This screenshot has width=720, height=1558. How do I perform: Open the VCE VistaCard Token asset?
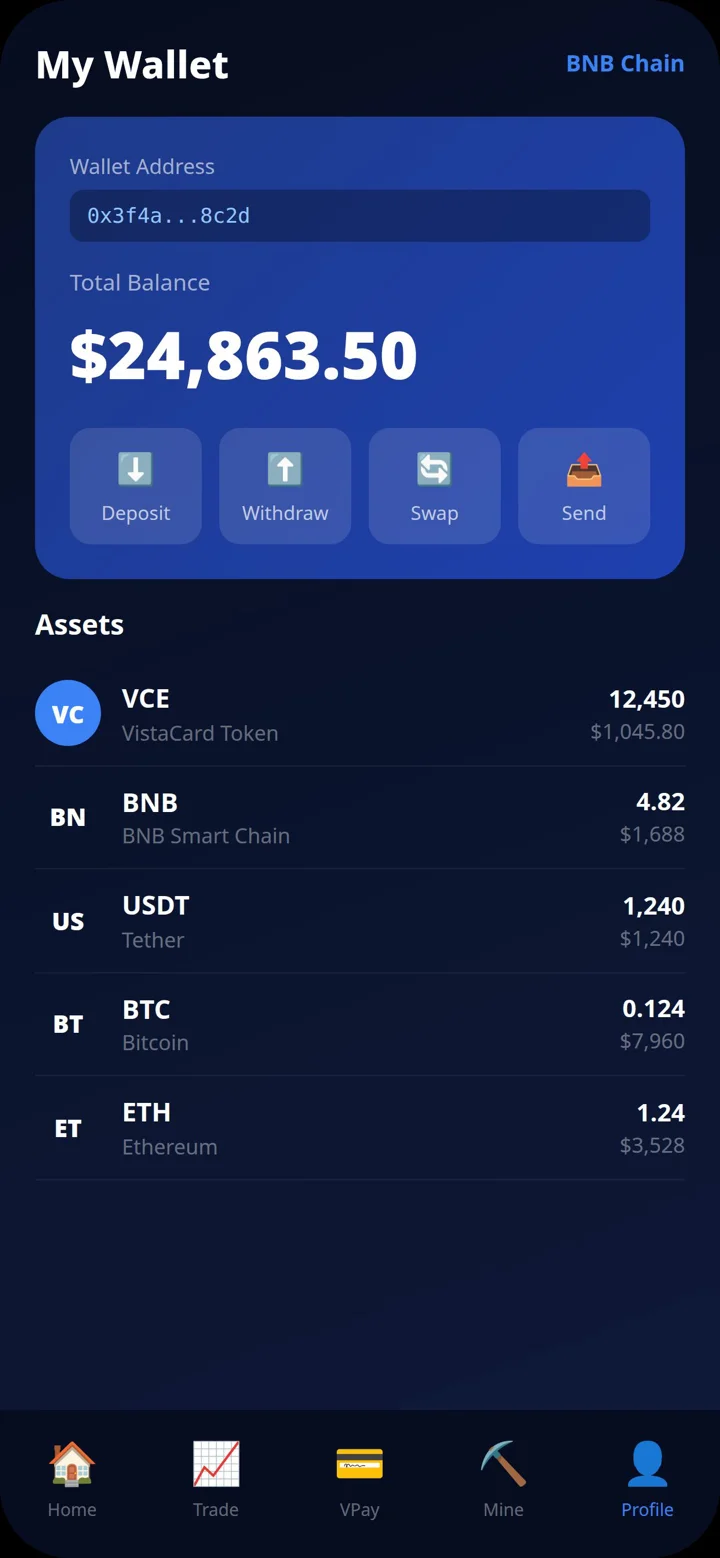coord(360,714)
